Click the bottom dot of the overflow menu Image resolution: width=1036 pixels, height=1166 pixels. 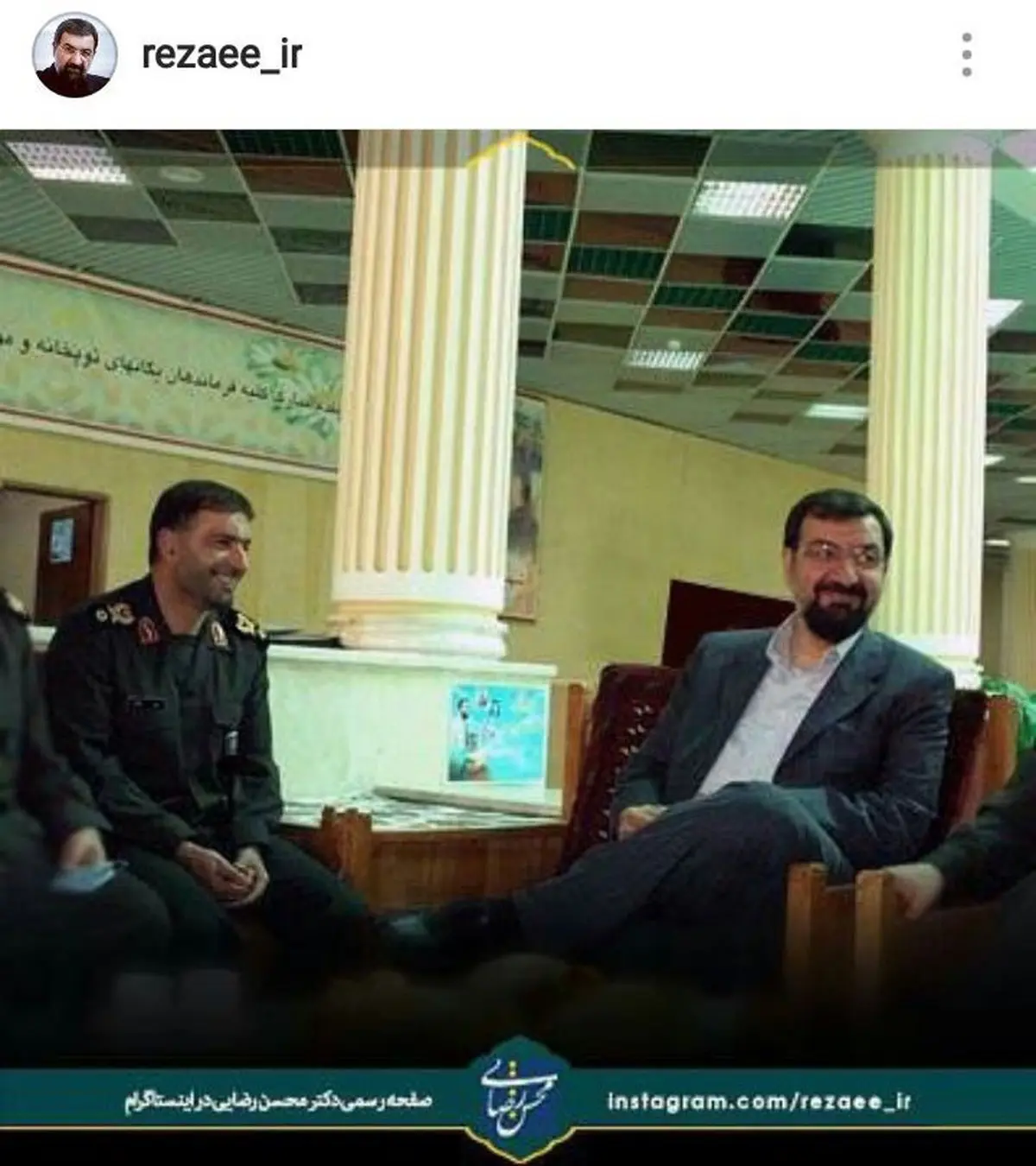[967, 72]
